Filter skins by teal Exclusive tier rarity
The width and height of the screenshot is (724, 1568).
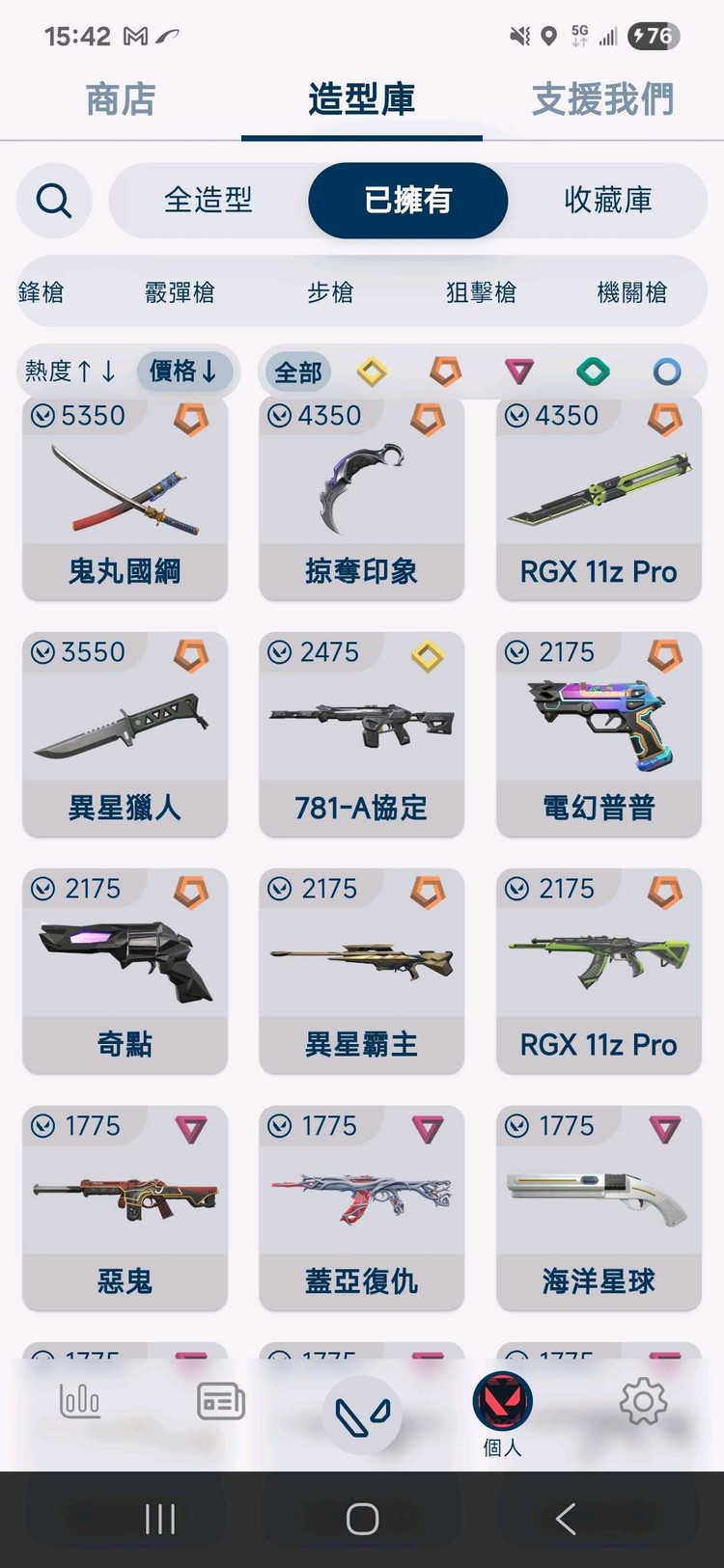tap(594, 372)
